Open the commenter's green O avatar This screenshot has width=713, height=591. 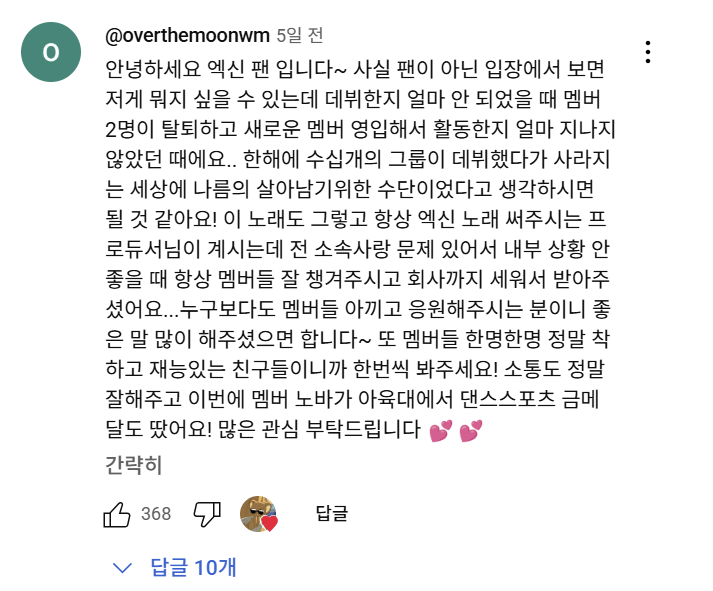point(51,52)
